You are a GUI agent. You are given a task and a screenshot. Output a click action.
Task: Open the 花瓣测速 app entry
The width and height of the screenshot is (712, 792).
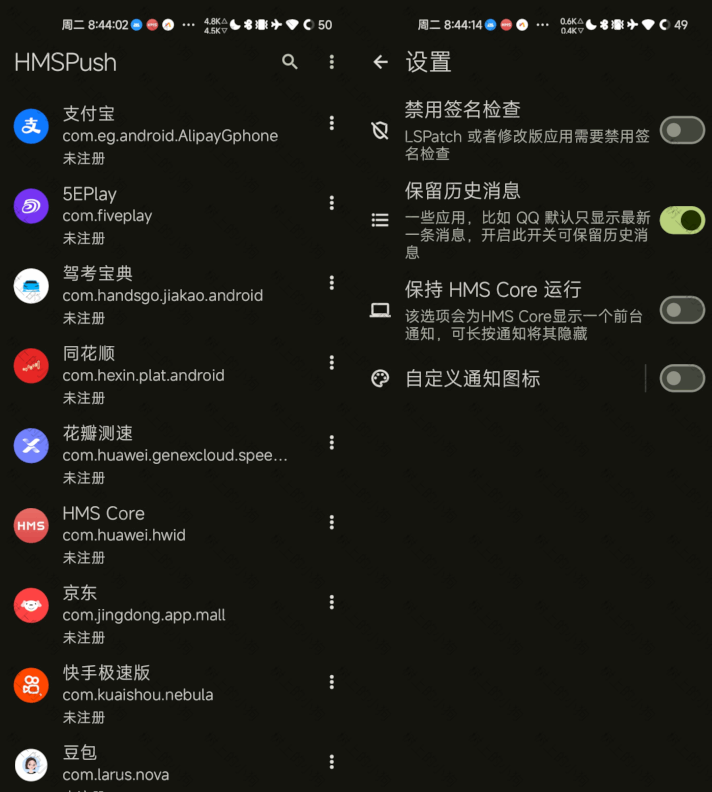170,455
